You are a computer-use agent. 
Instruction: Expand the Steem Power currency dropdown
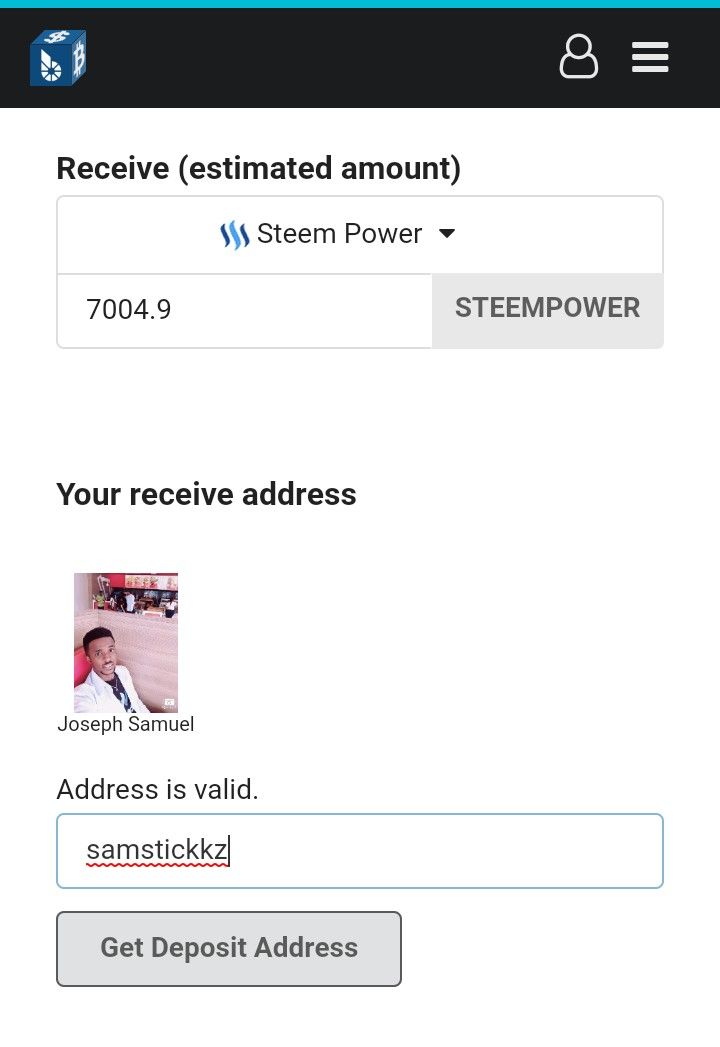click(359, 235)
